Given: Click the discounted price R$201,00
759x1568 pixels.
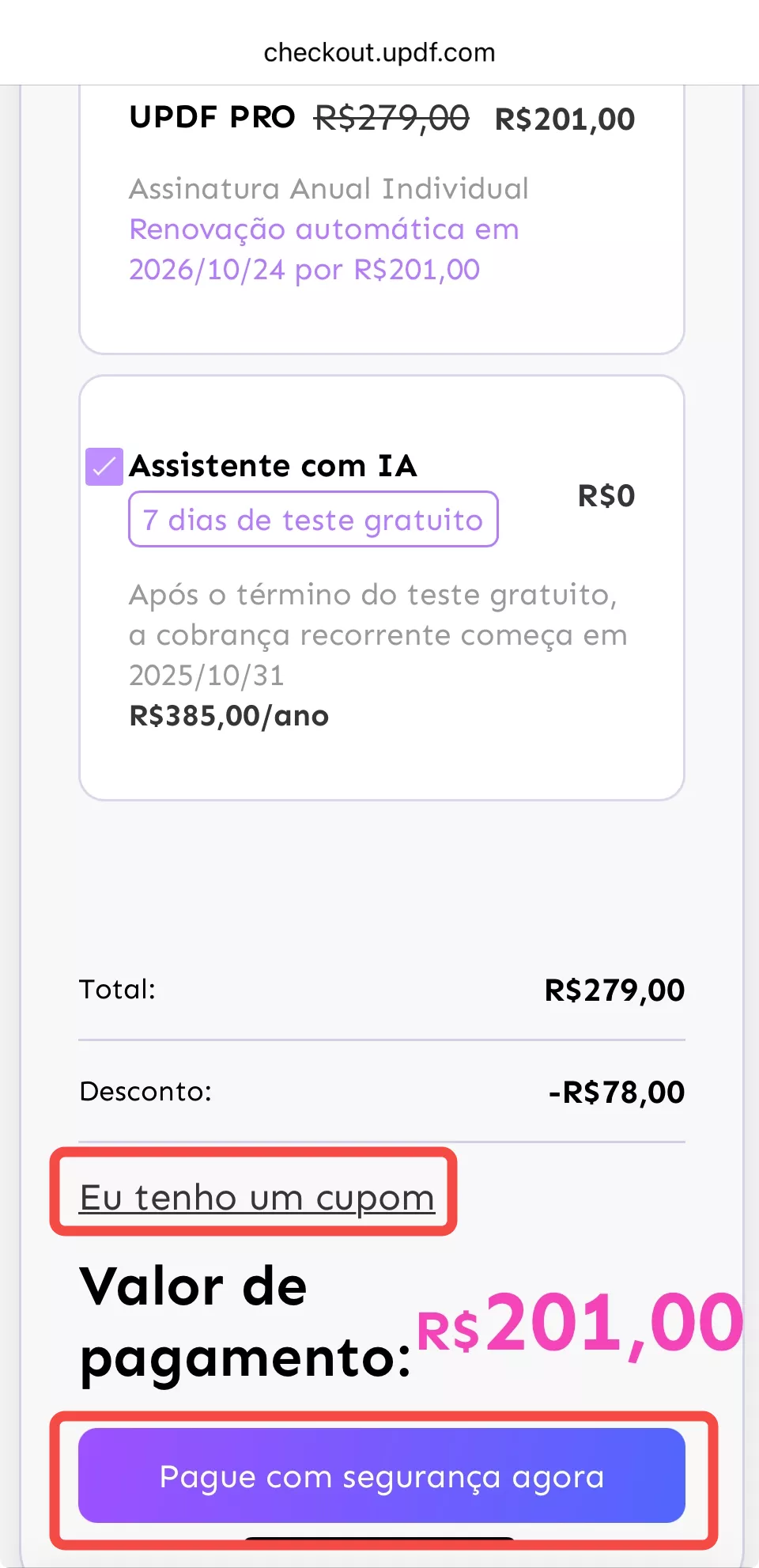Looking at the screenshot, I should coord(564,119).
